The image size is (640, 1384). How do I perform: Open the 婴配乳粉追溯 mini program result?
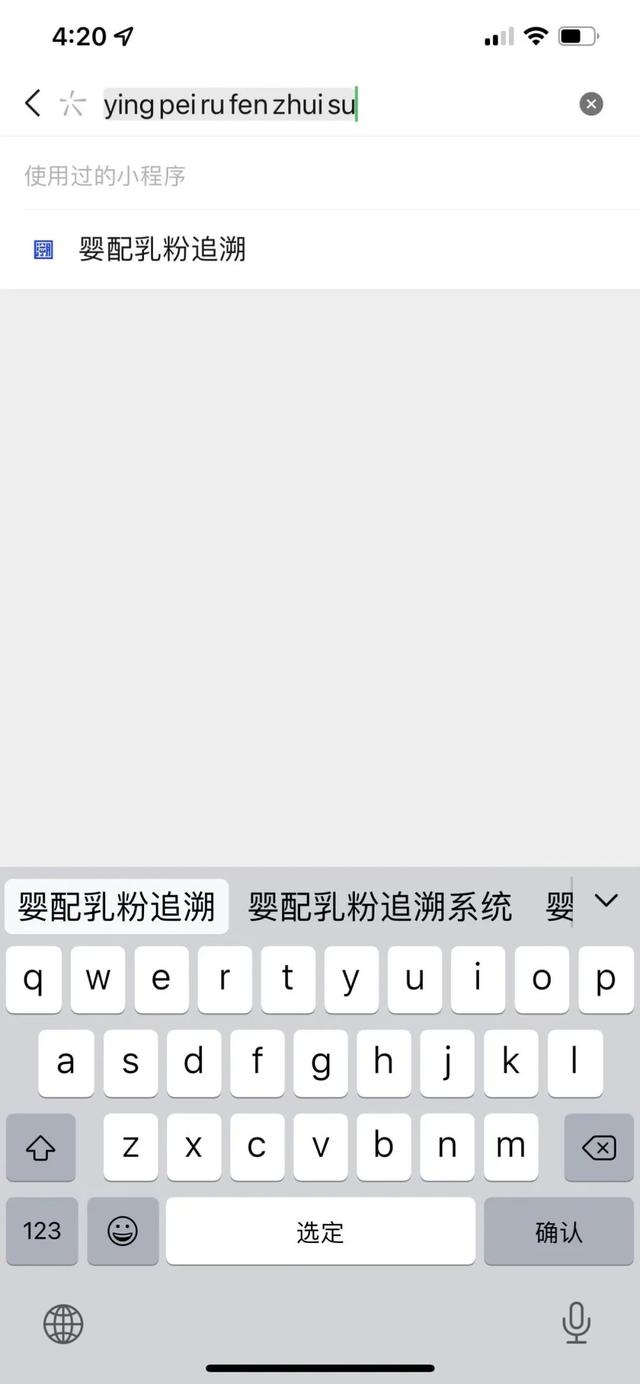point(320,250)
